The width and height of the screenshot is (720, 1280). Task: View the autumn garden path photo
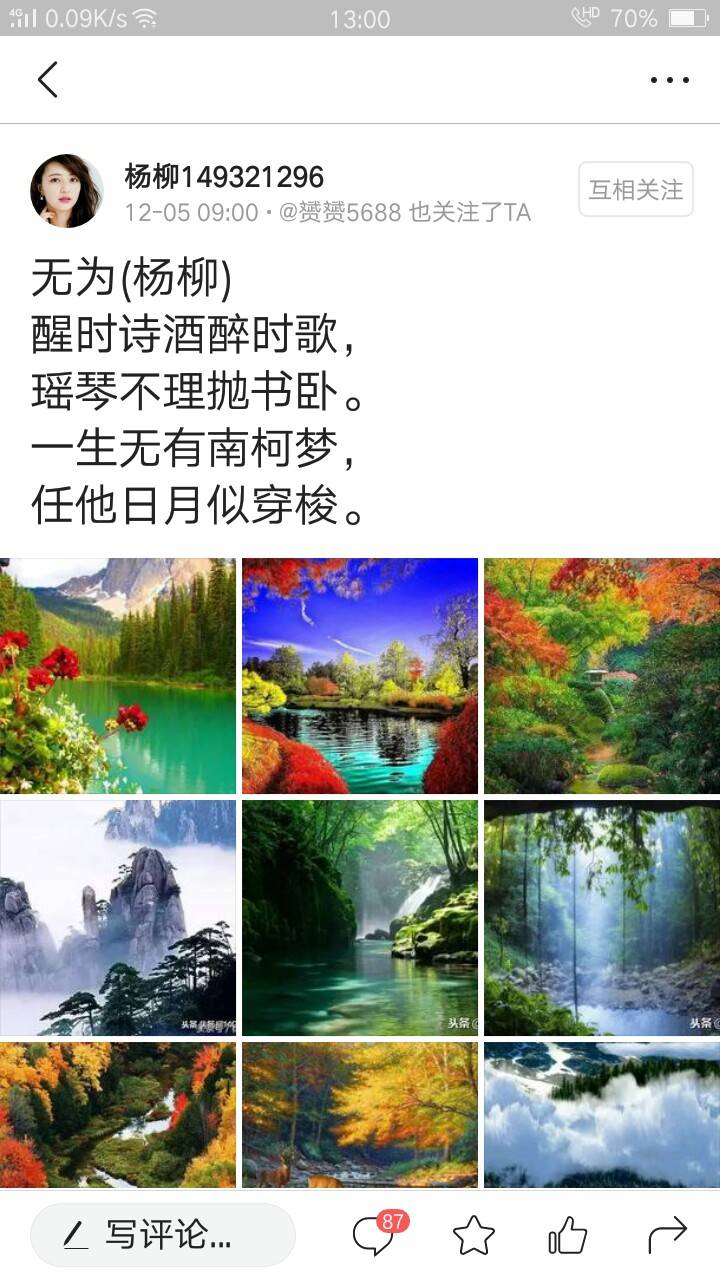tap(602, 676)
